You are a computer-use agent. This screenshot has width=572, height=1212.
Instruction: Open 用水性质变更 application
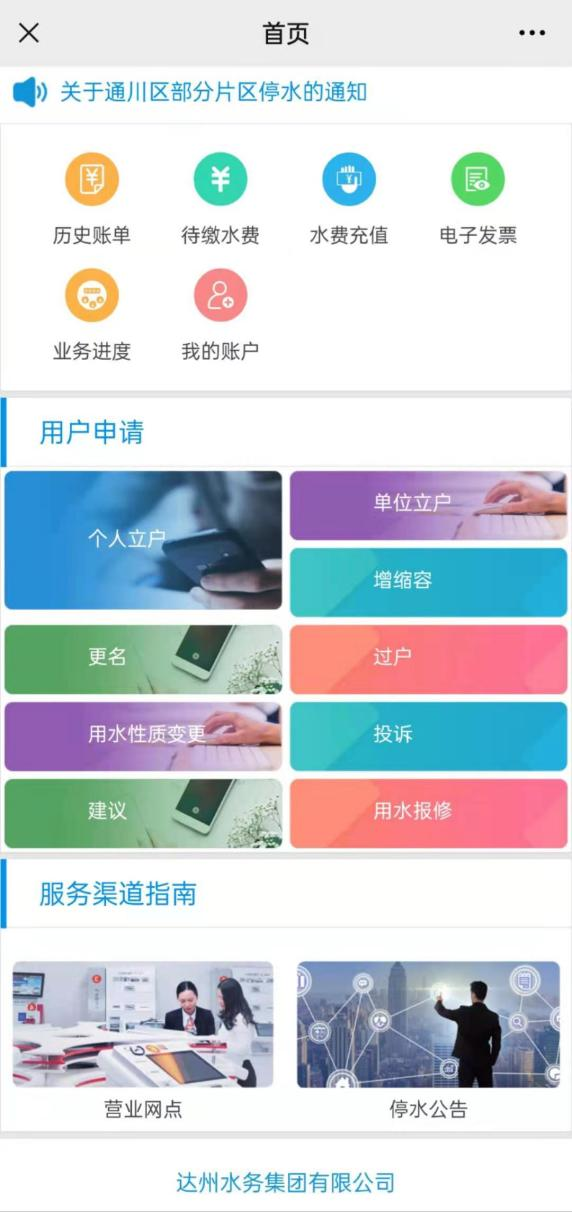pos(143,736)
